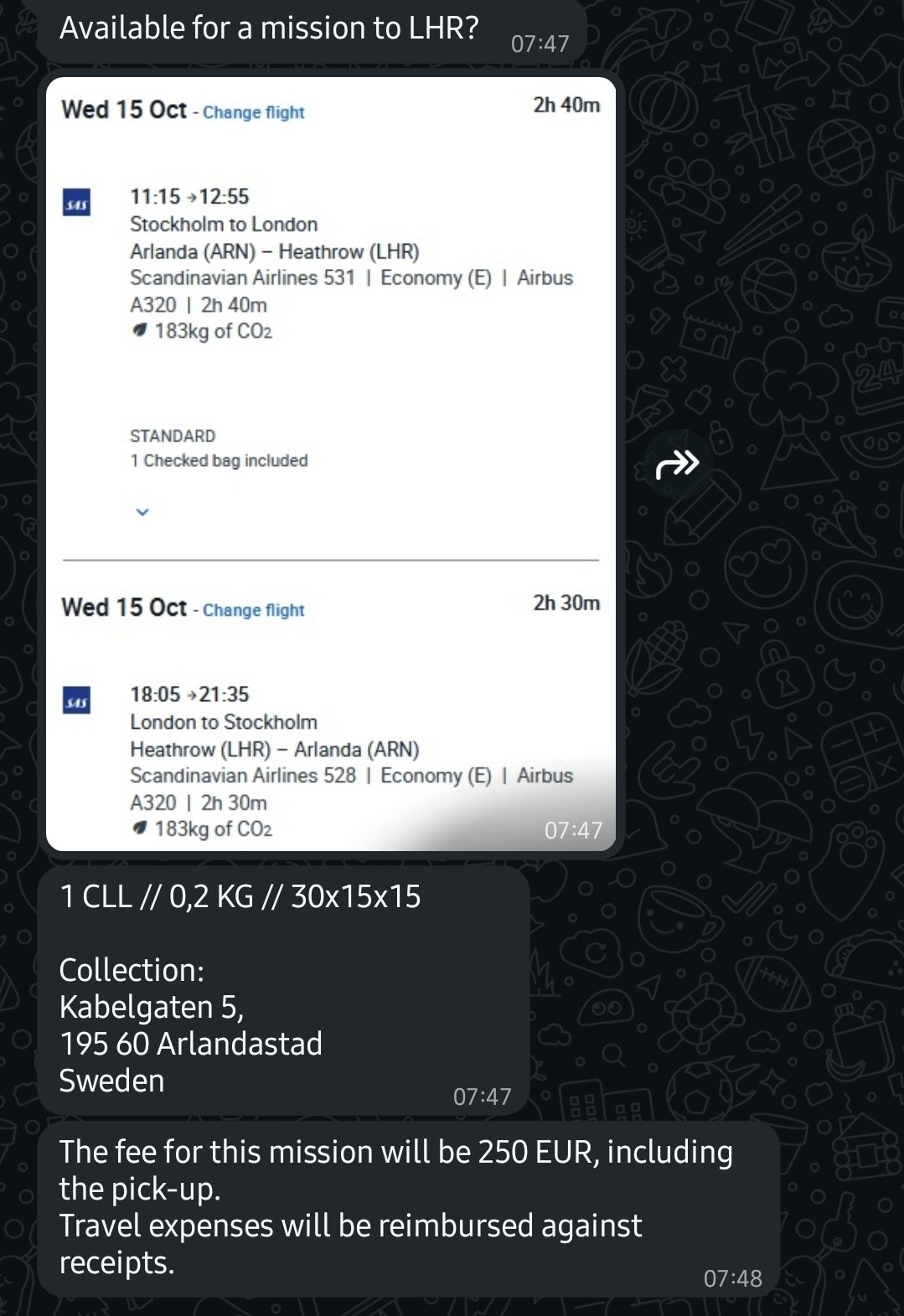Forward the flight itinerary image

(x=677, y=463)
